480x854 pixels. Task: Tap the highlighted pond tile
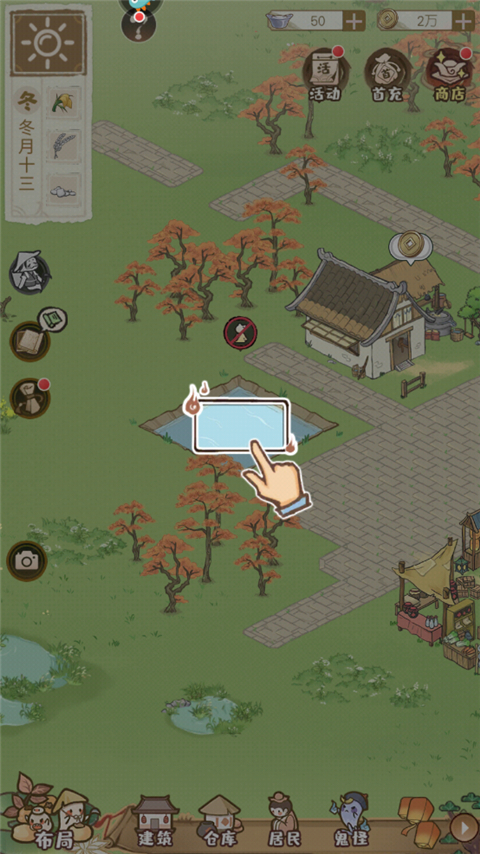[x=241, y=425]
